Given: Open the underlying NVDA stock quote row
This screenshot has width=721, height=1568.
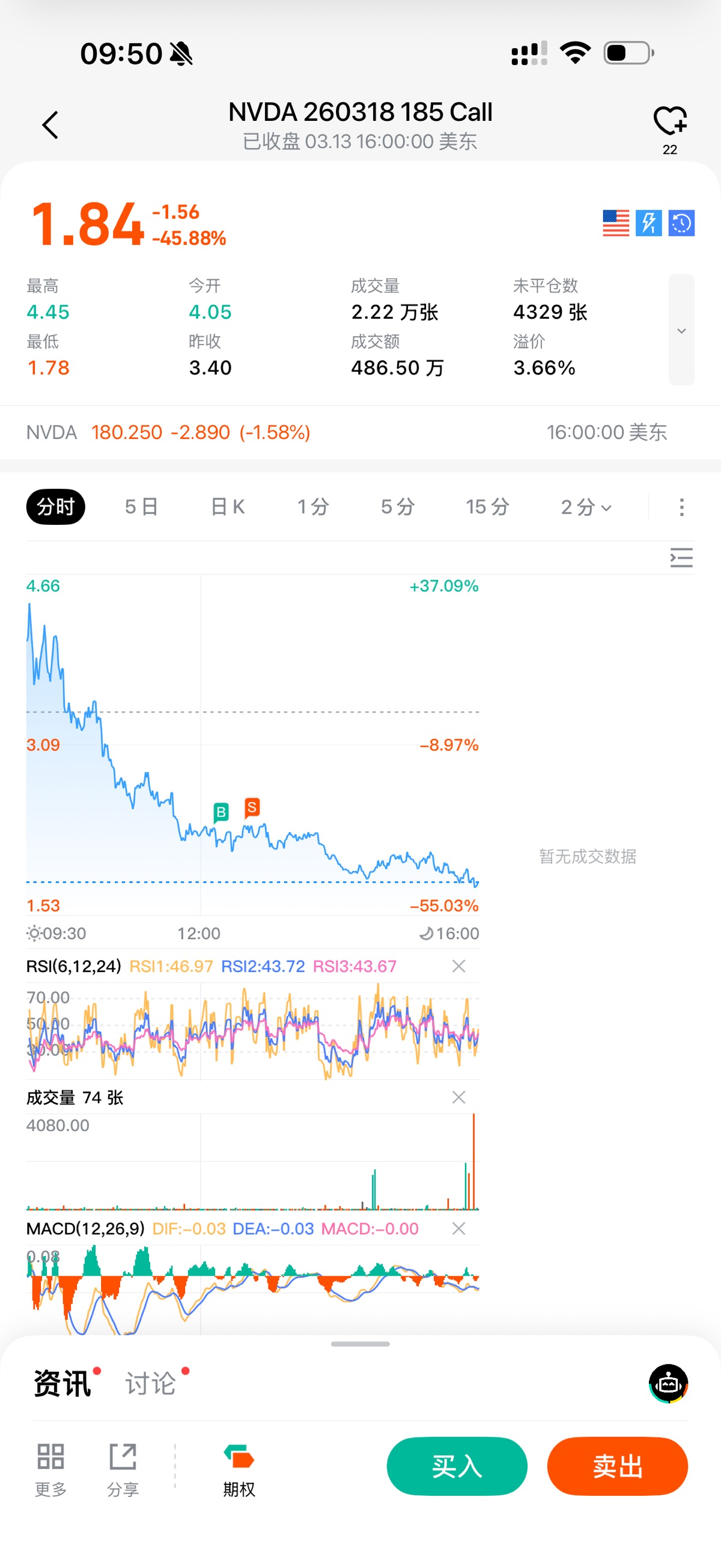Looking at the screenshot, I should pyautogui.click(x=347, y=432).
